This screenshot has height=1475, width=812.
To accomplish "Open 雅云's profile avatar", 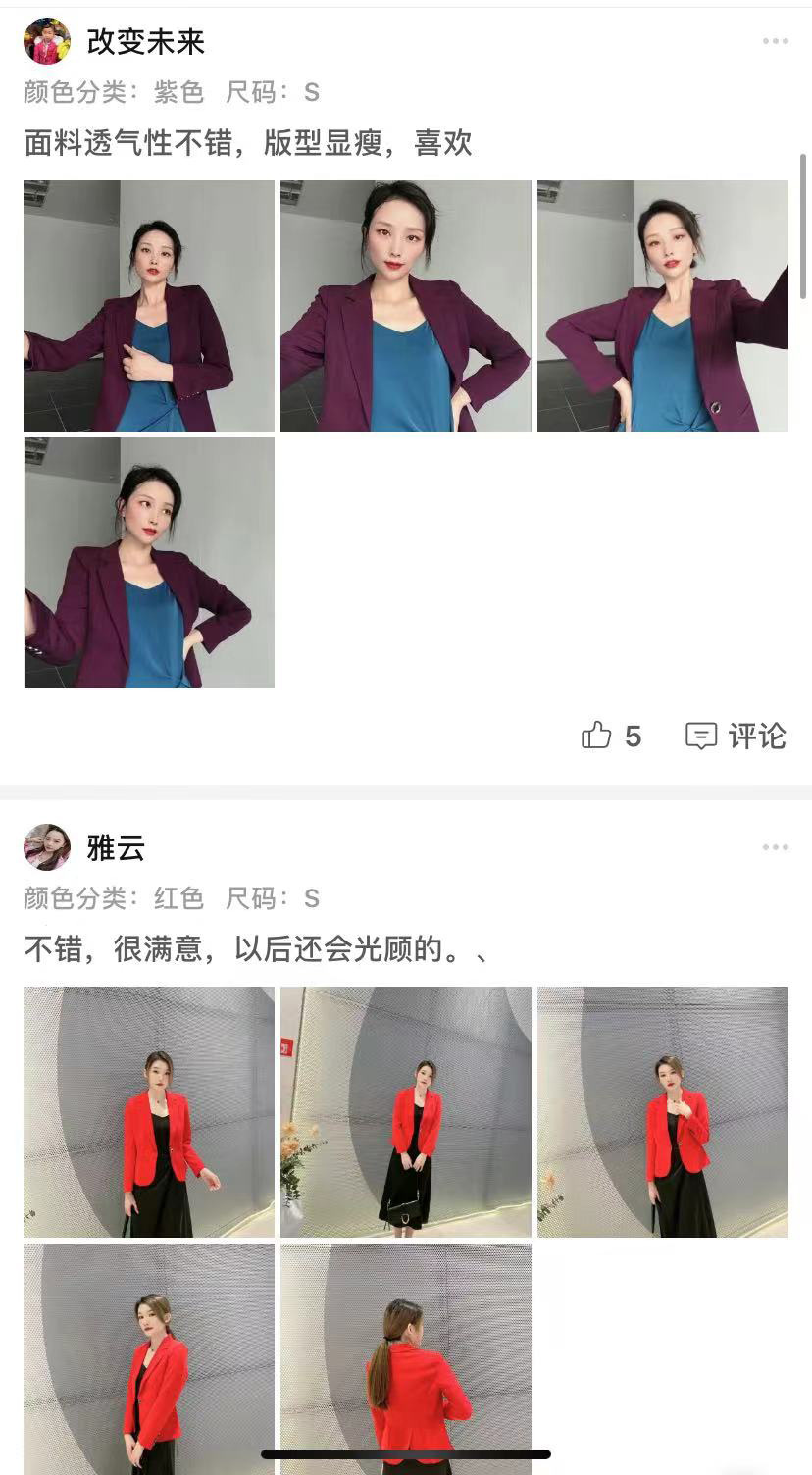I will click(47, 847).
